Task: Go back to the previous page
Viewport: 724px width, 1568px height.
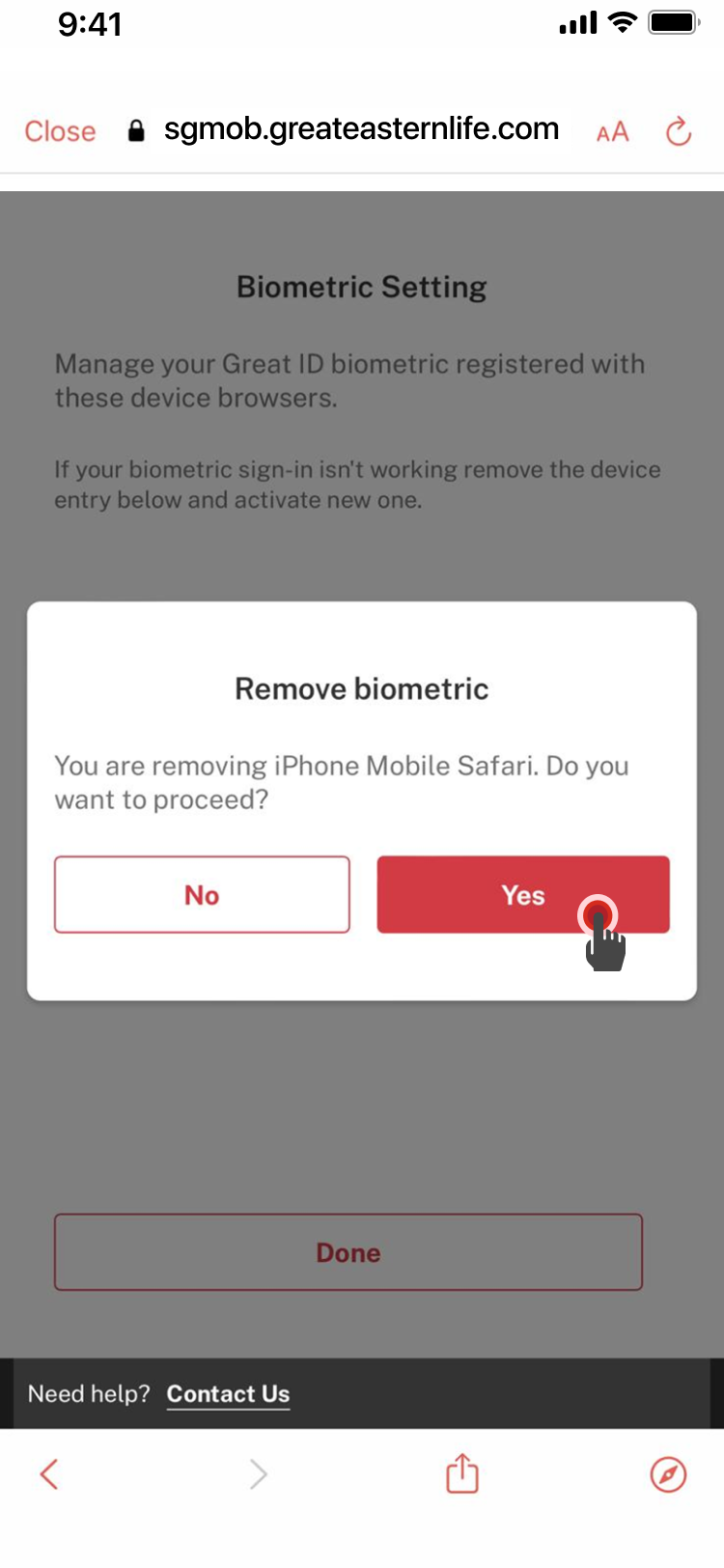Action: point(49,1473)
